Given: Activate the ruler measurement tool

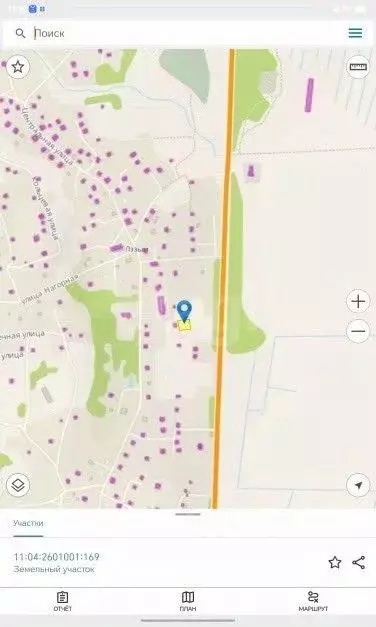Looking at the screenshot, I should 358,67.
